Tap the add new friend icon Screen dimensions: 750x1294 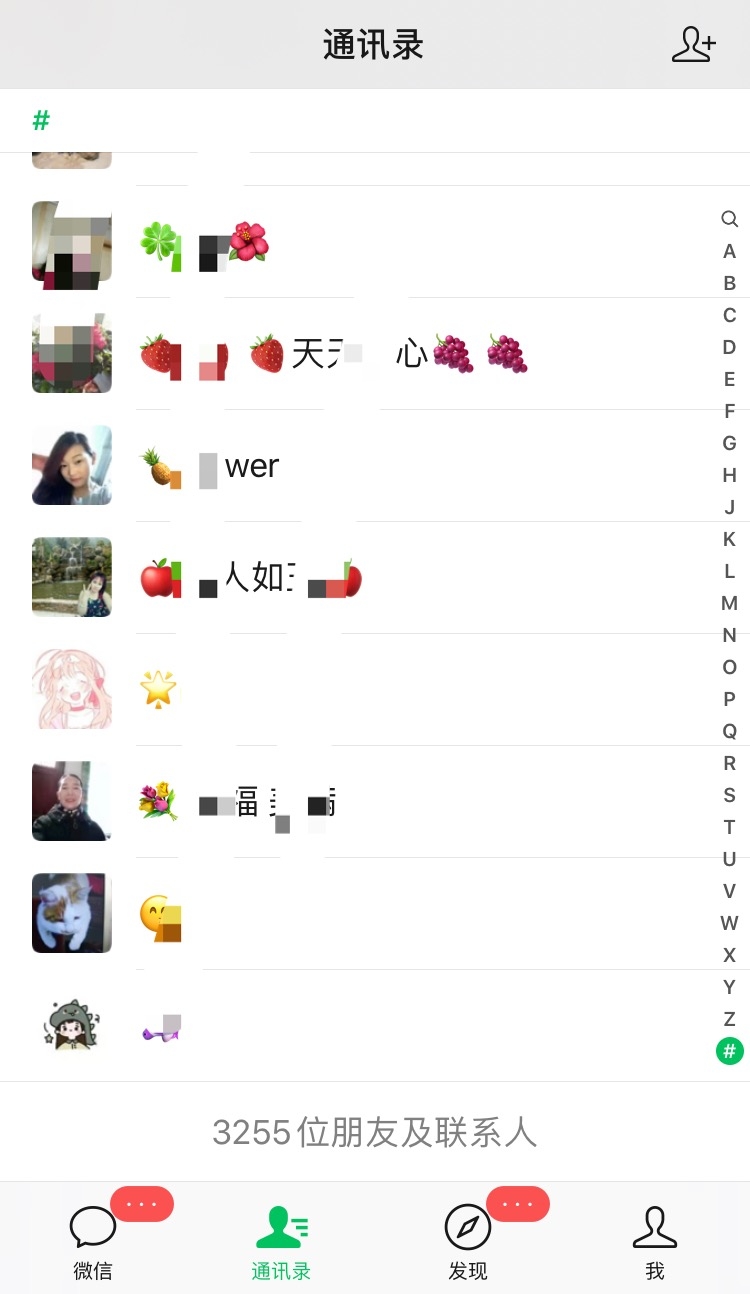[x=693, y=45]
